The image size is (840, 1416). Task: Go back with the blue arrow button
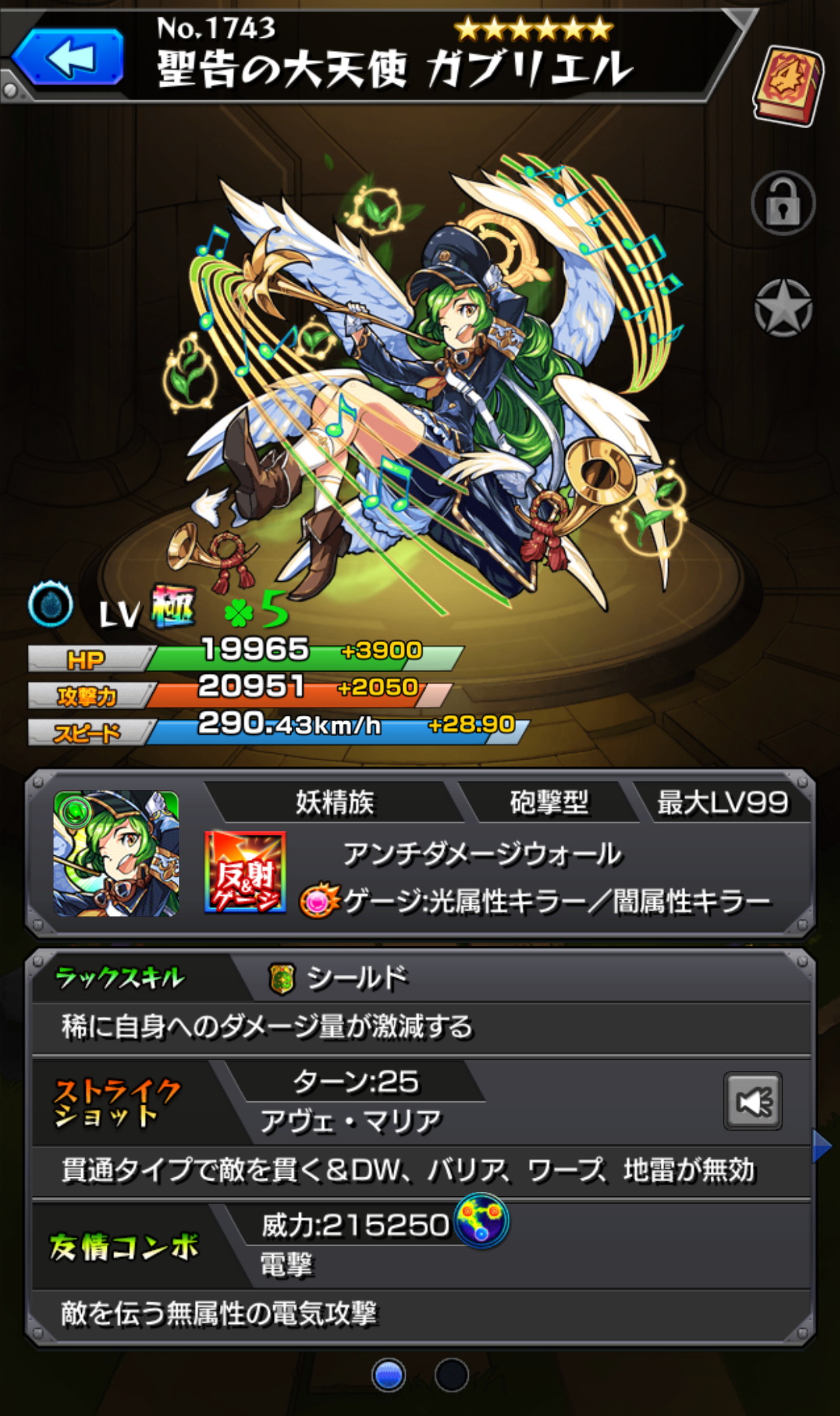point(68,58)
